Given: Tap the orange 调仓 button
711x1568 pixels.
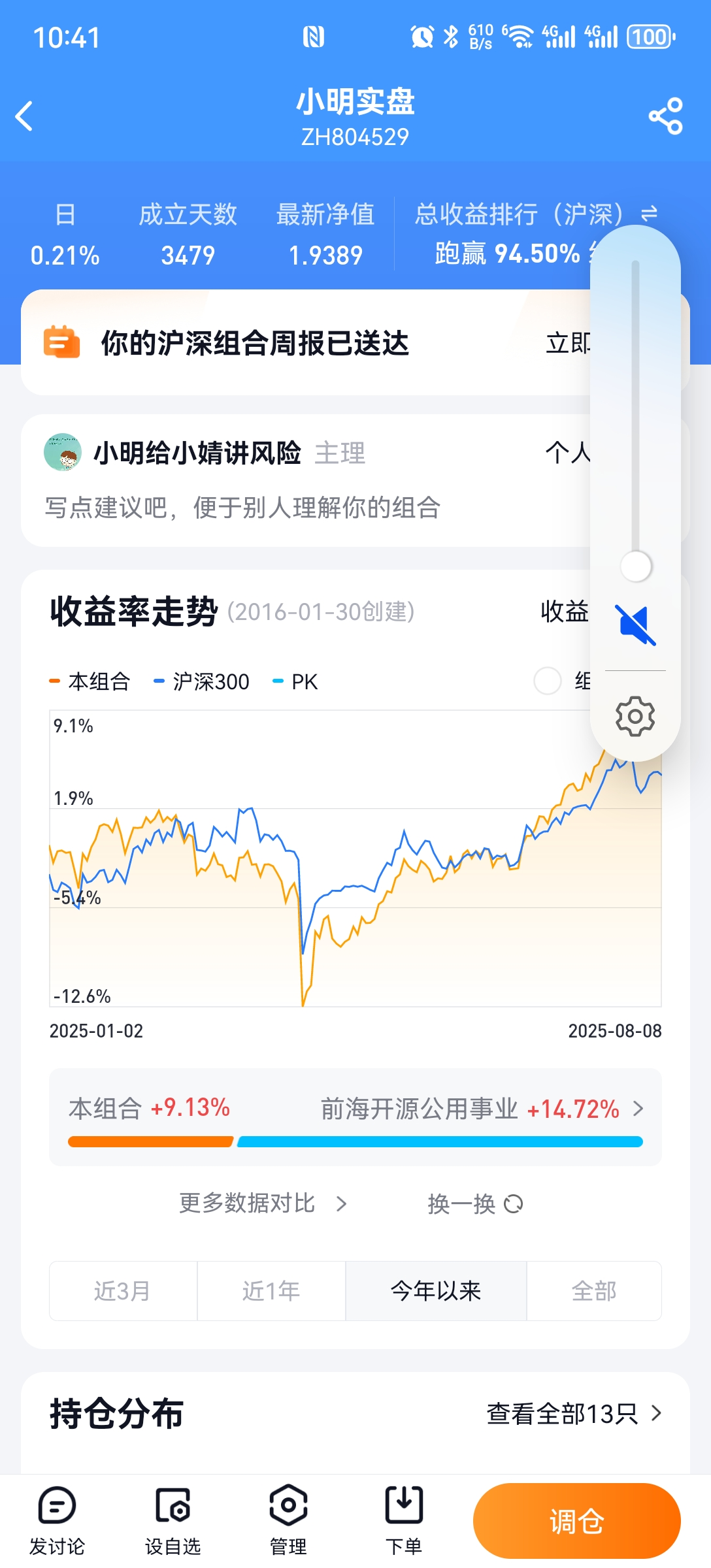Looking at the screenshot, I should (576, 1521).
